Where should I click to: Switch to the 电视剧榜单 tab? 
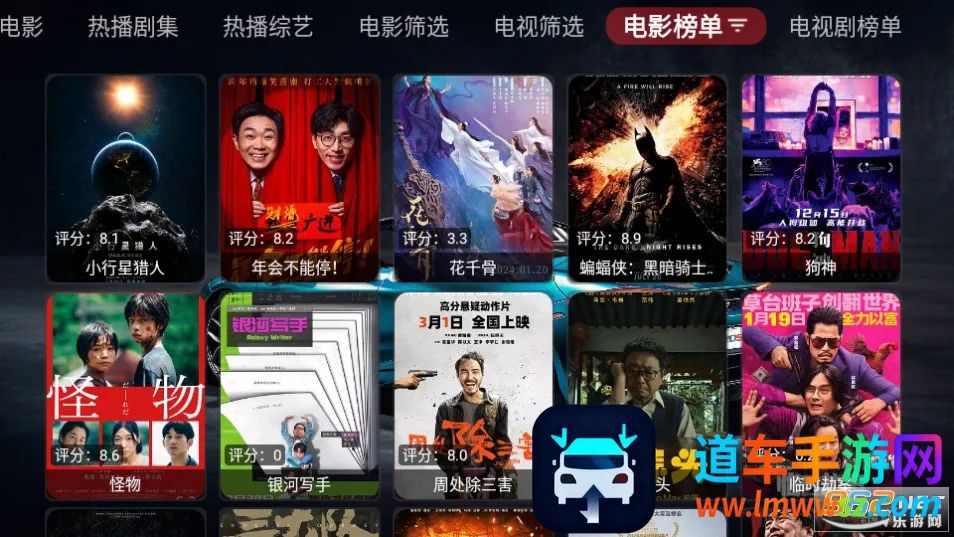(x=845, y=27)
